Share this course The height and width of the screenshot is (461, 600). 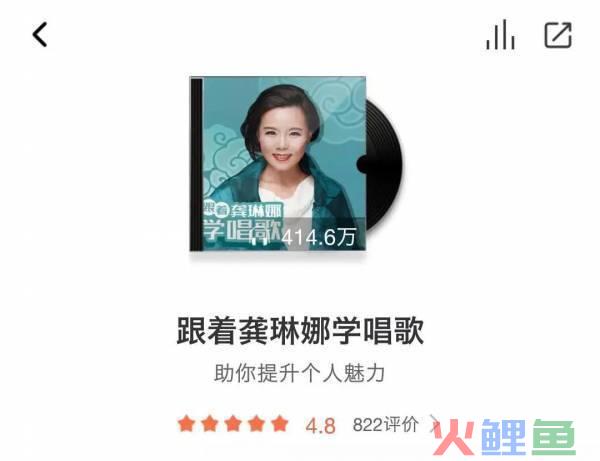(558, 35)
